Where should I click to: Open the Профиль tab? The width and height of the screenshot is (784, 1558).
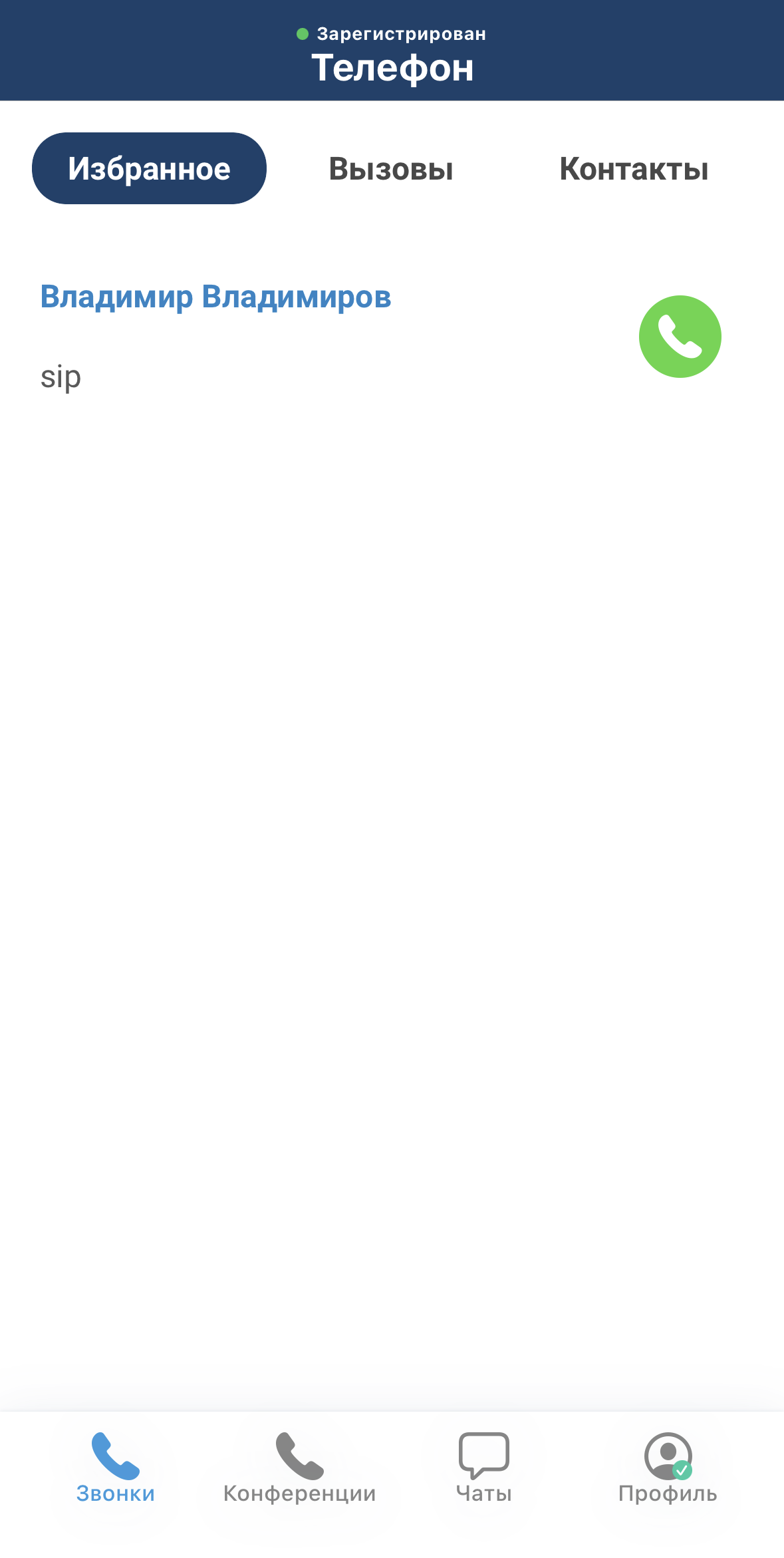(x=668, y=1468)
